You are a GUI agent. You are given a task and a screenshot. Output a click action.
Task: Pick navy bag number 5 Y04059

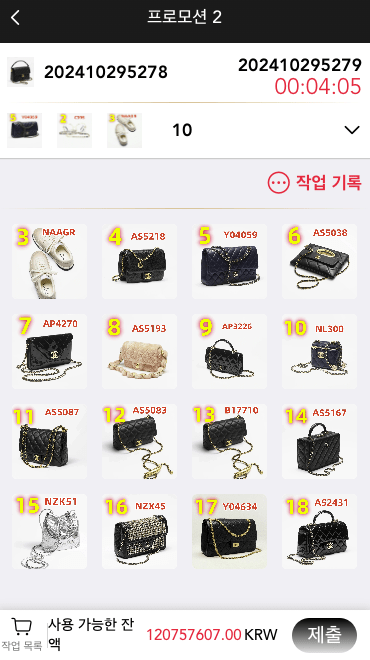coord(229,261)
